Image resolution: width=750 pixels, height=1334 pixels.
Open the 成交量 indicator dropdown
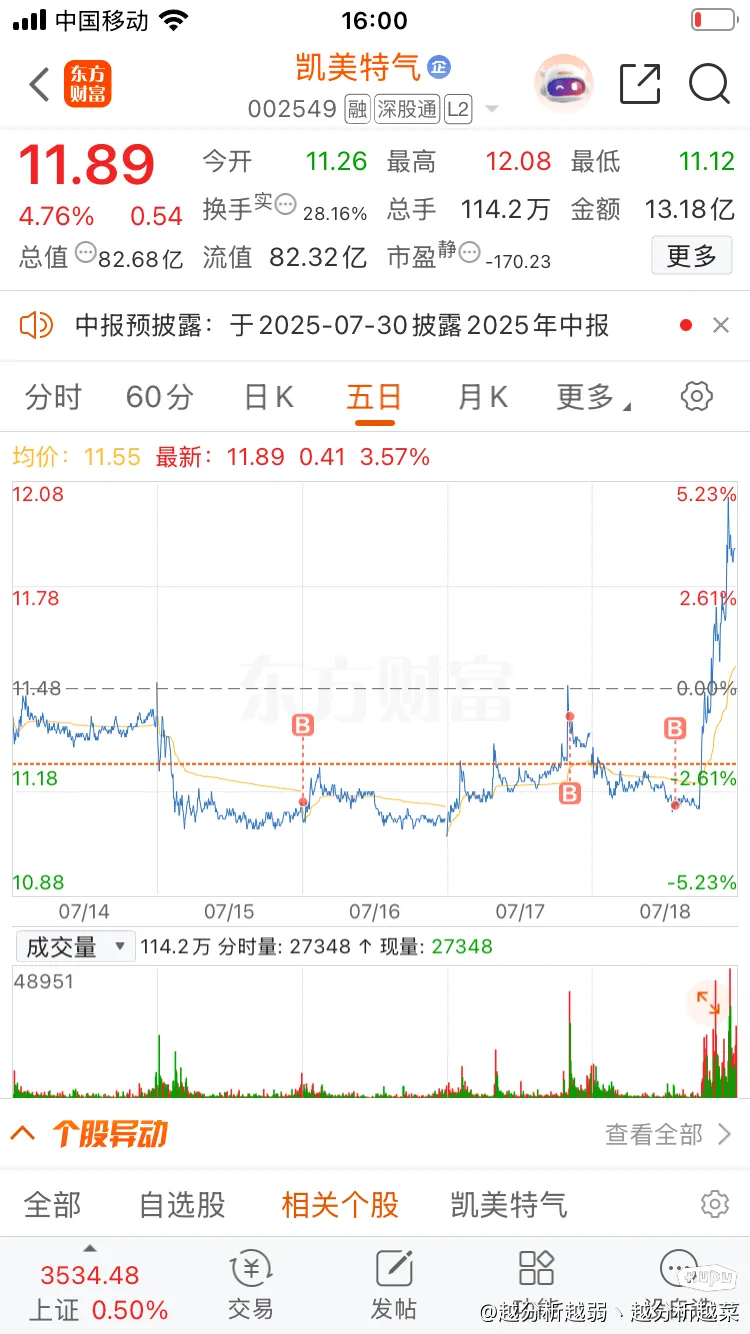click(x=75, y=946)
